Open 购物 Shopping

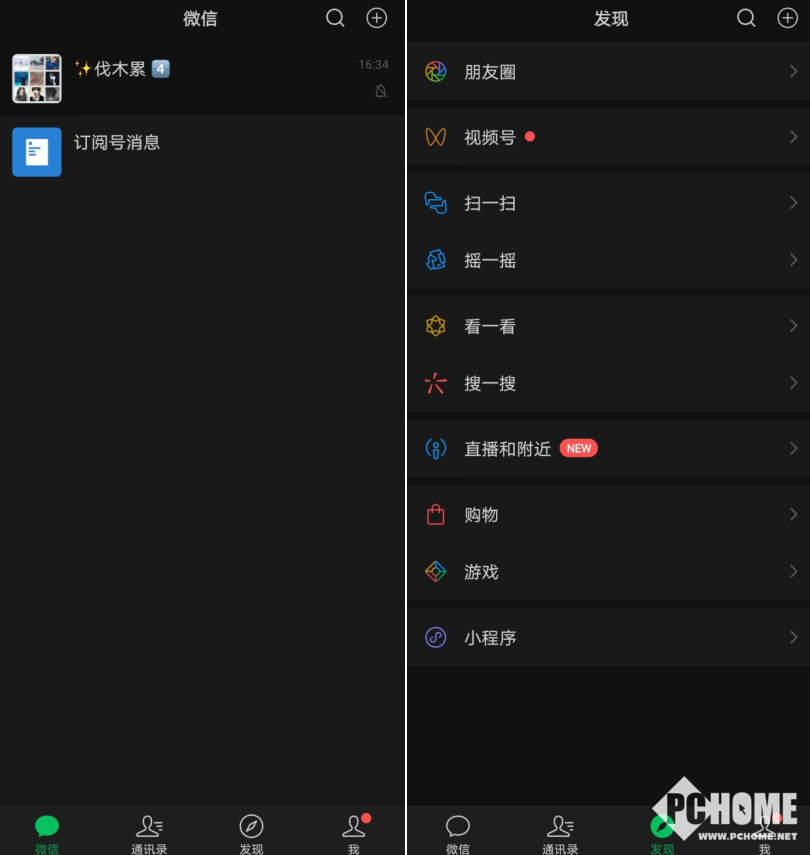[x=608, y=515]
